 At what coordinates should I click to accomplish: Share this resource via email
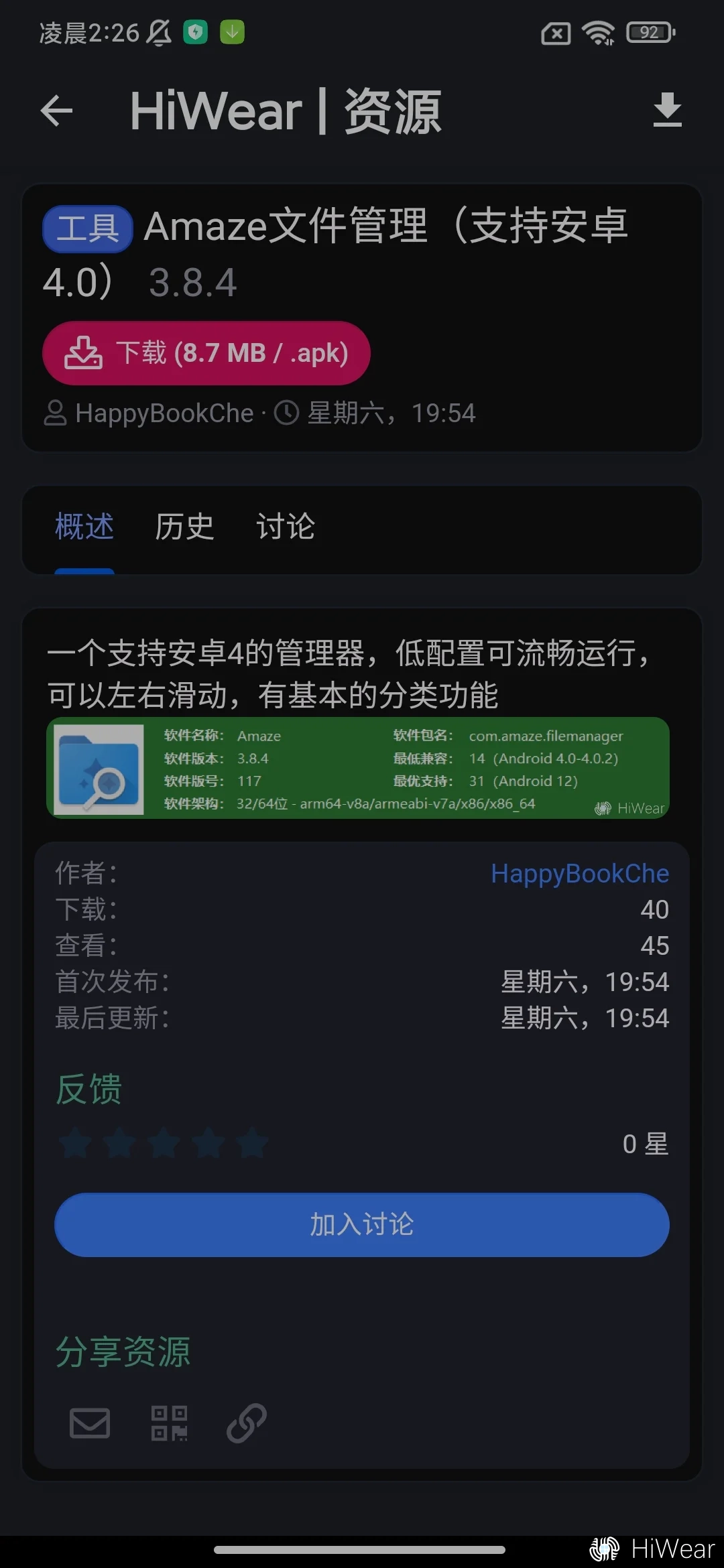(90, 1423)
